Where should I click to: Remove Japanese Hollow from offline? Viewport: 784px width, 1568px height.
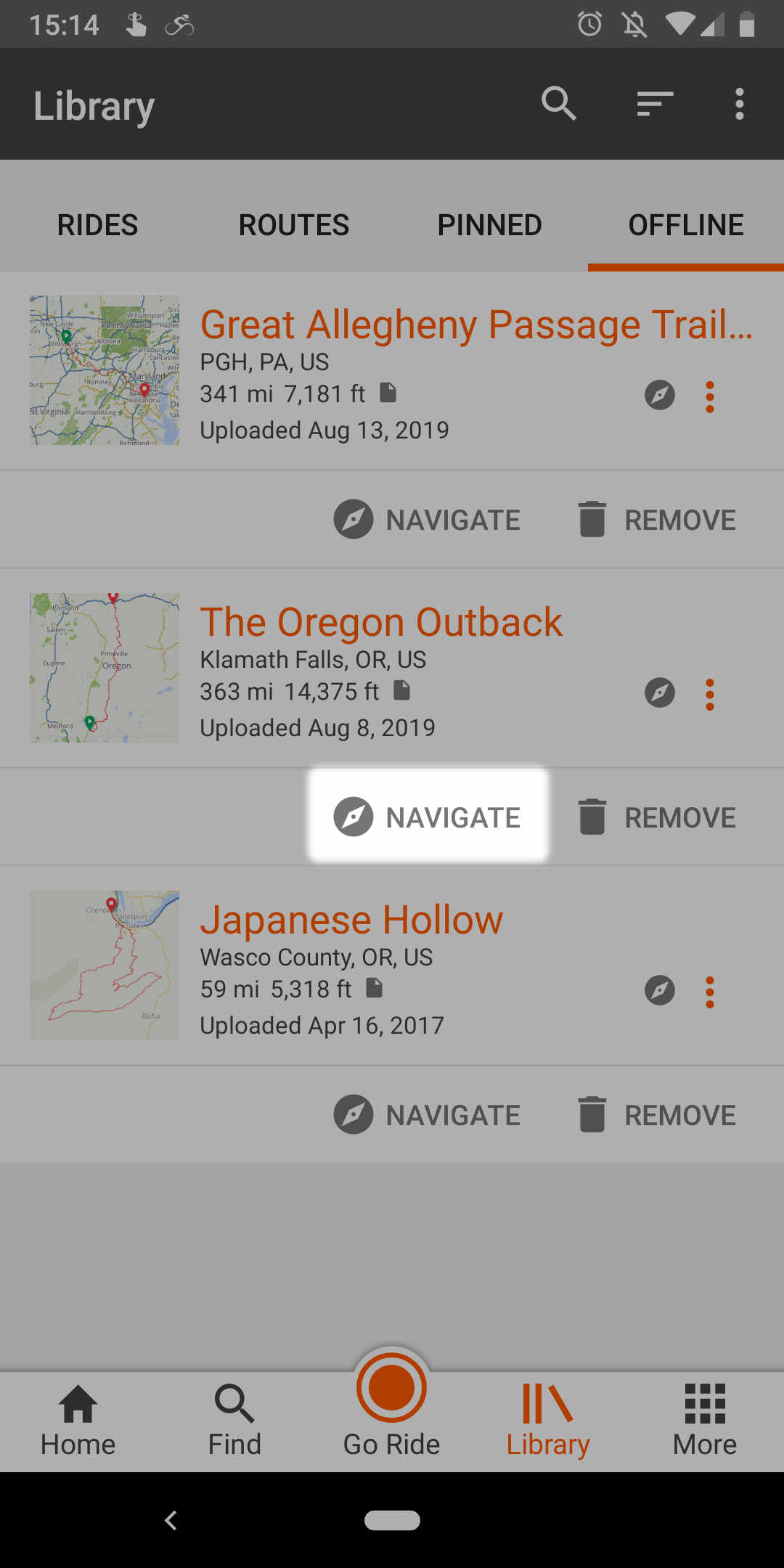(658, 1115)
